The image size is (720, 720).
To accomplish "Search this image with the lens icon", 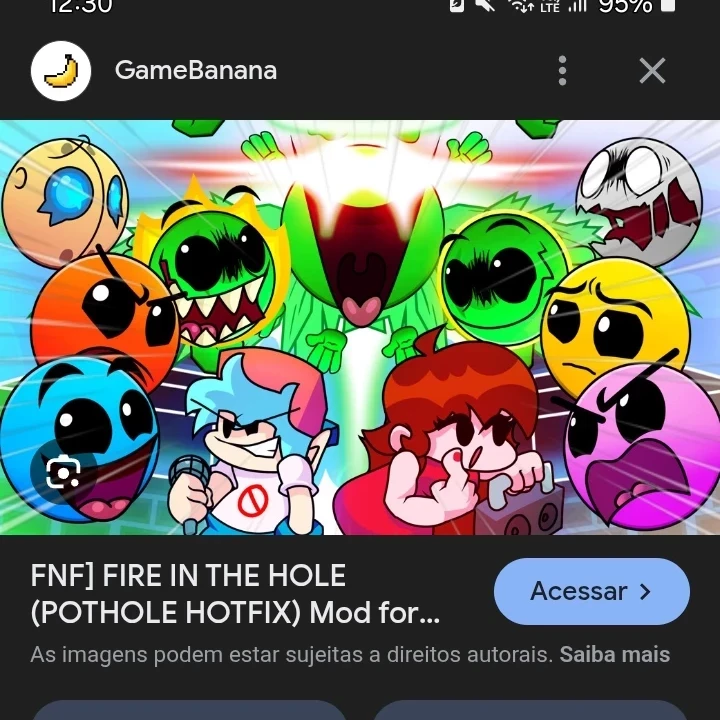I will point(63,472).
